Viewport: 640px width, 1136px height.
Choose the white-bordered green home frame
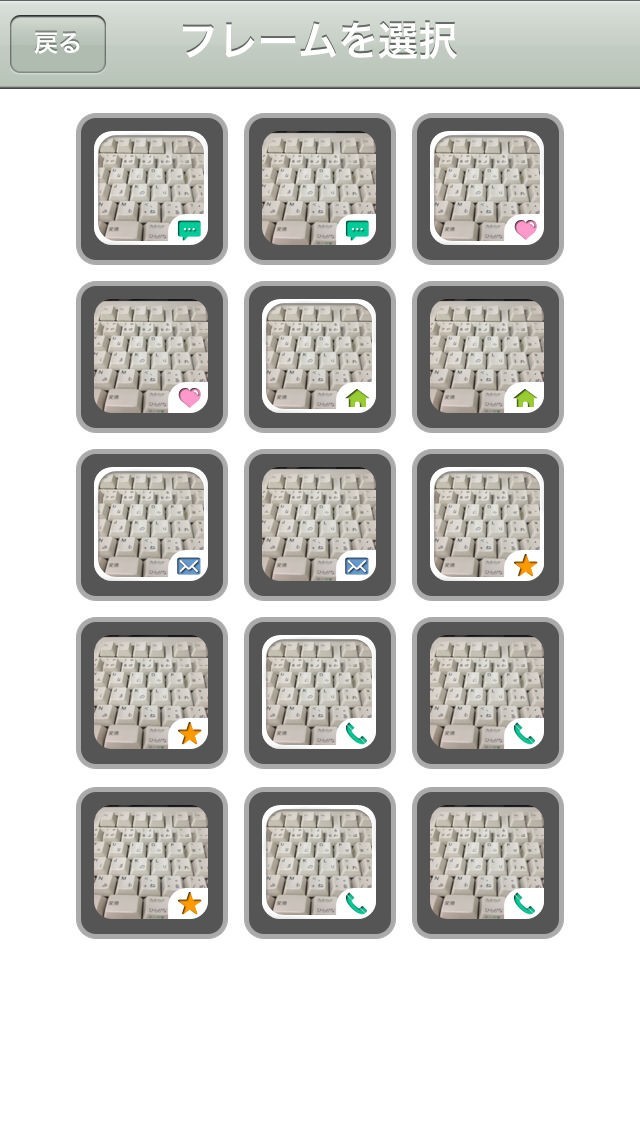[x=320, y=357]
